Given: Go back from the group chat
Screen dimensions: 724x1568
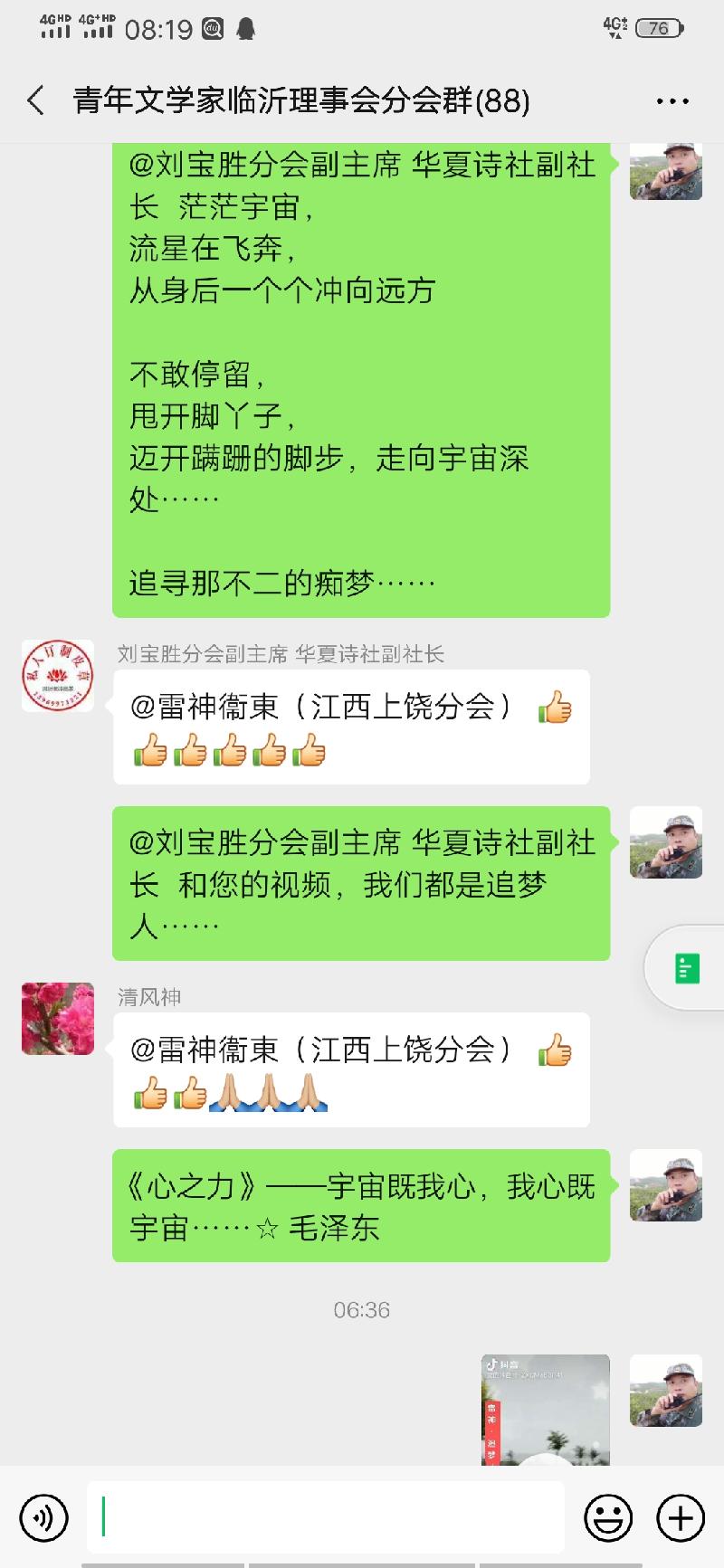Looking at the screenshot, I should [36, 100].
